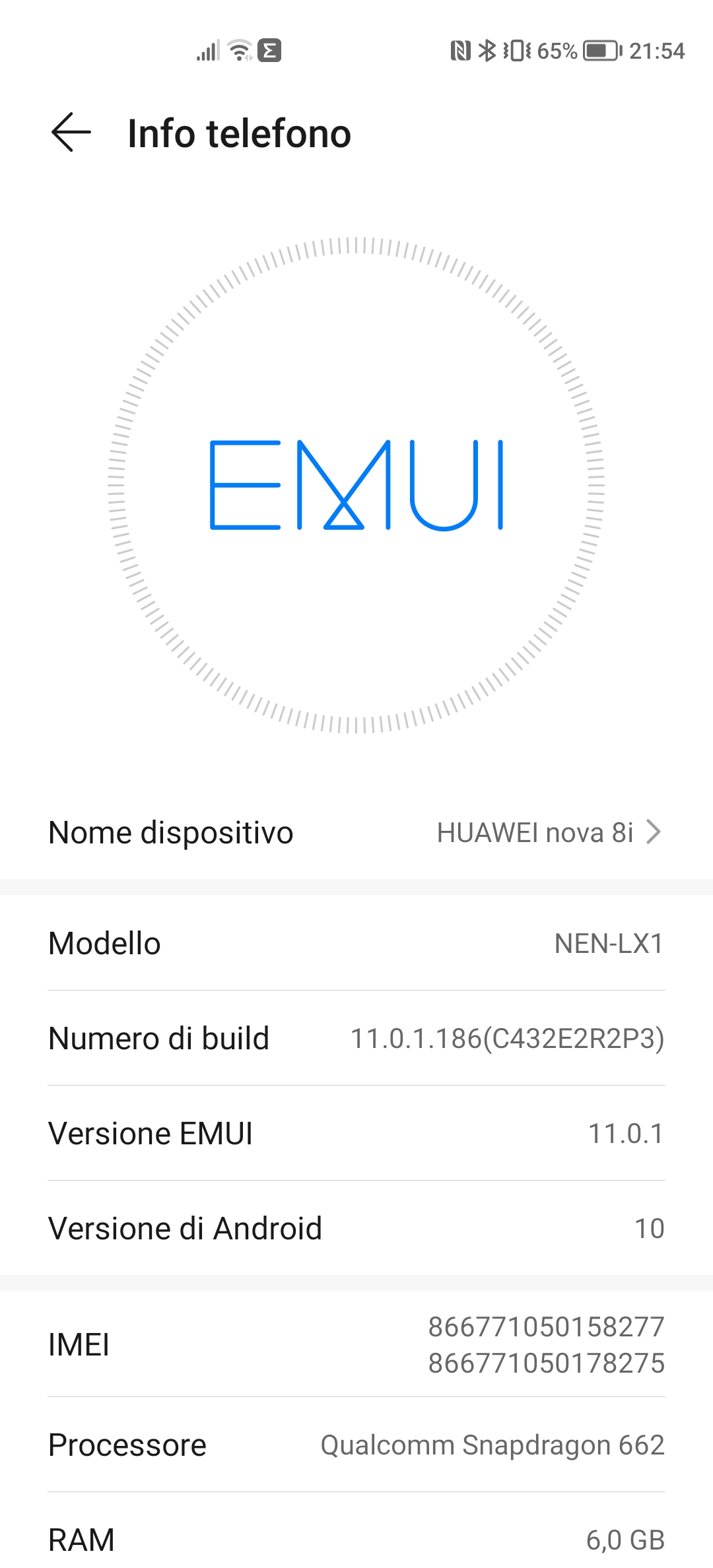Open the Nome dispositivo row
The image size is (713, 1568).
coord(356,832)
